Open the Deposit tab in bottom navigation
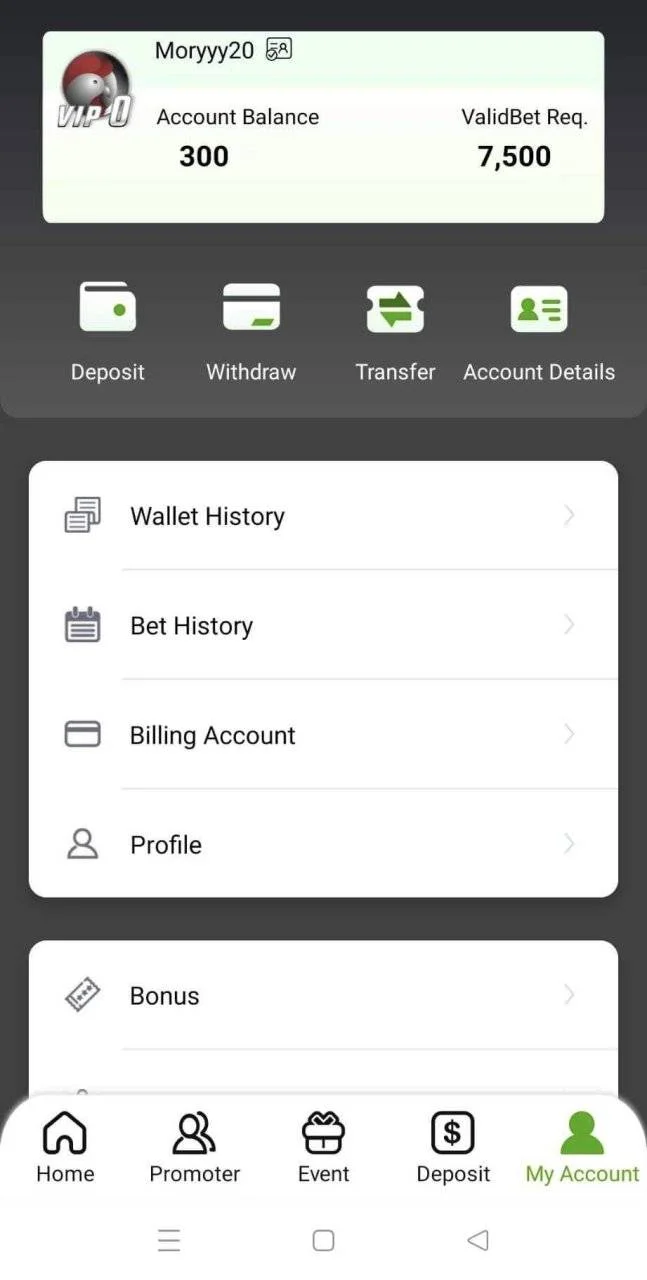The image size is (647, 1280). pyautogui.click(x=453, y=1148)
